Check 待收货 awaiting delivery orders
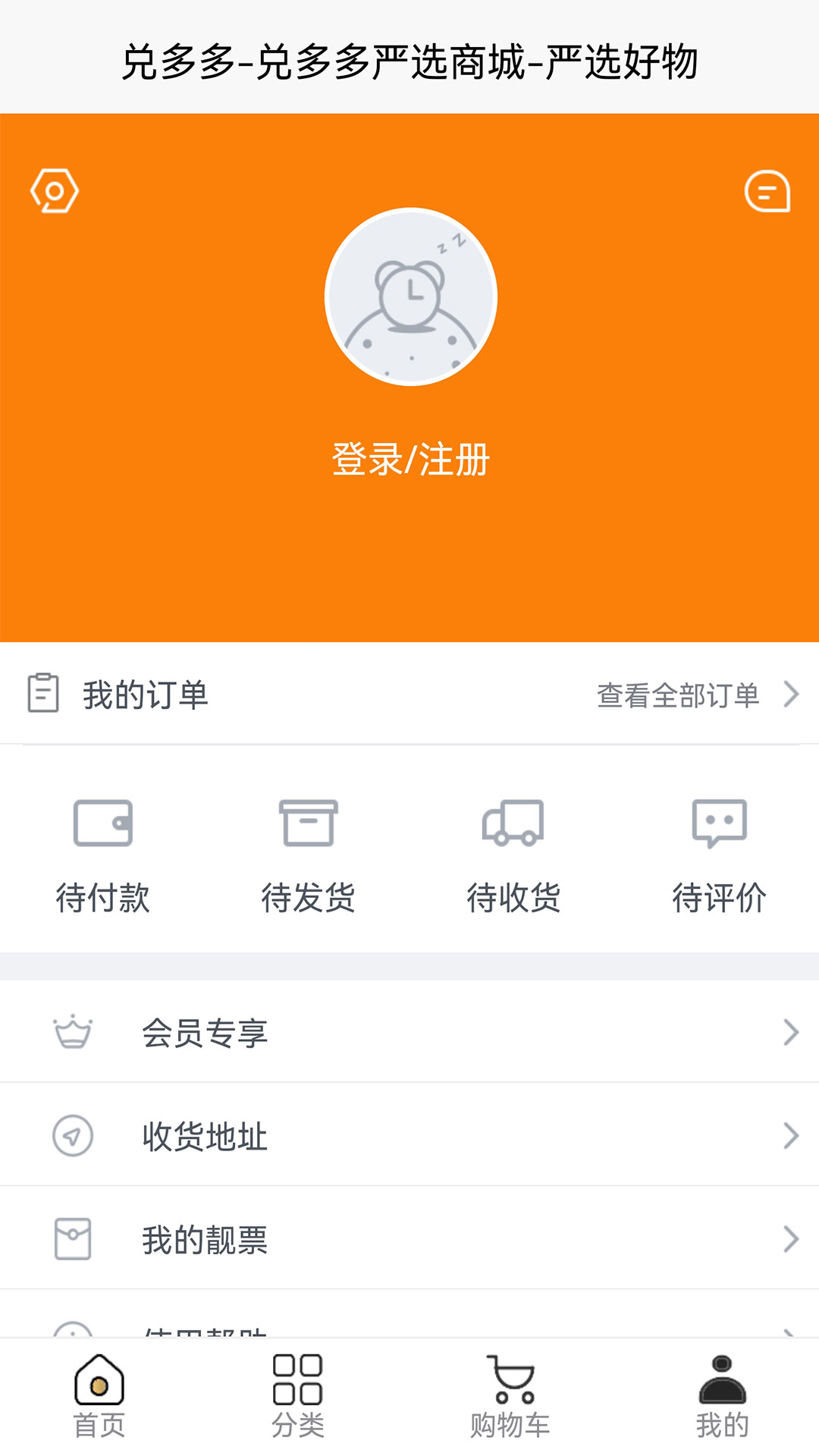This screenshot has width=819, height=1456. click(x=513, y=855)
